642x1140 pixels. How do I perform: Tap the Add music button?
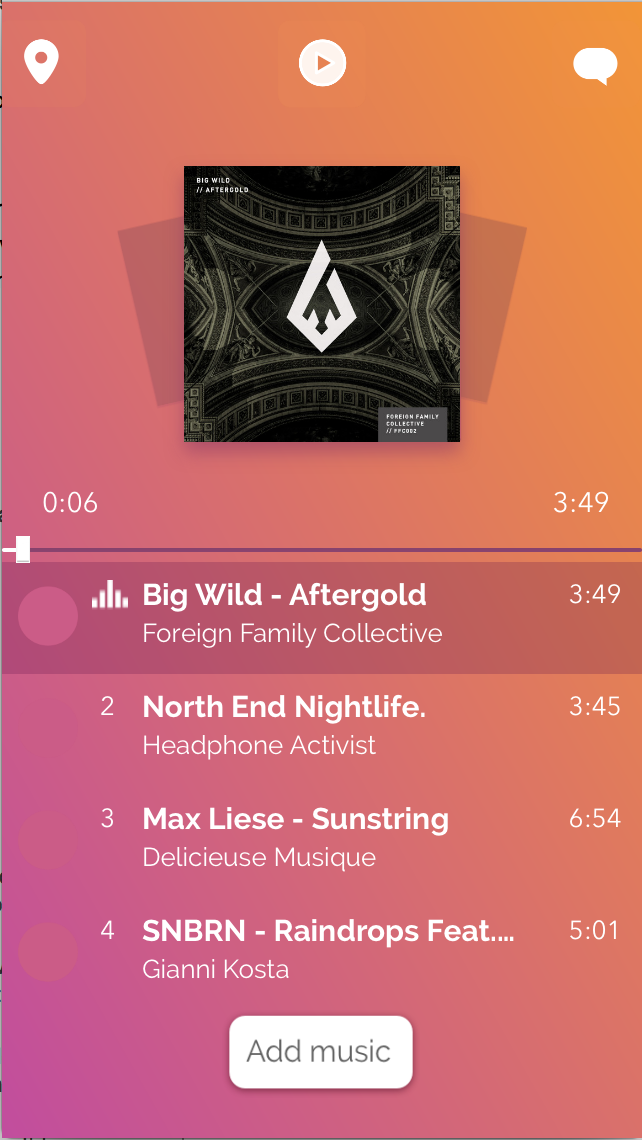(x=320, y=1052)
